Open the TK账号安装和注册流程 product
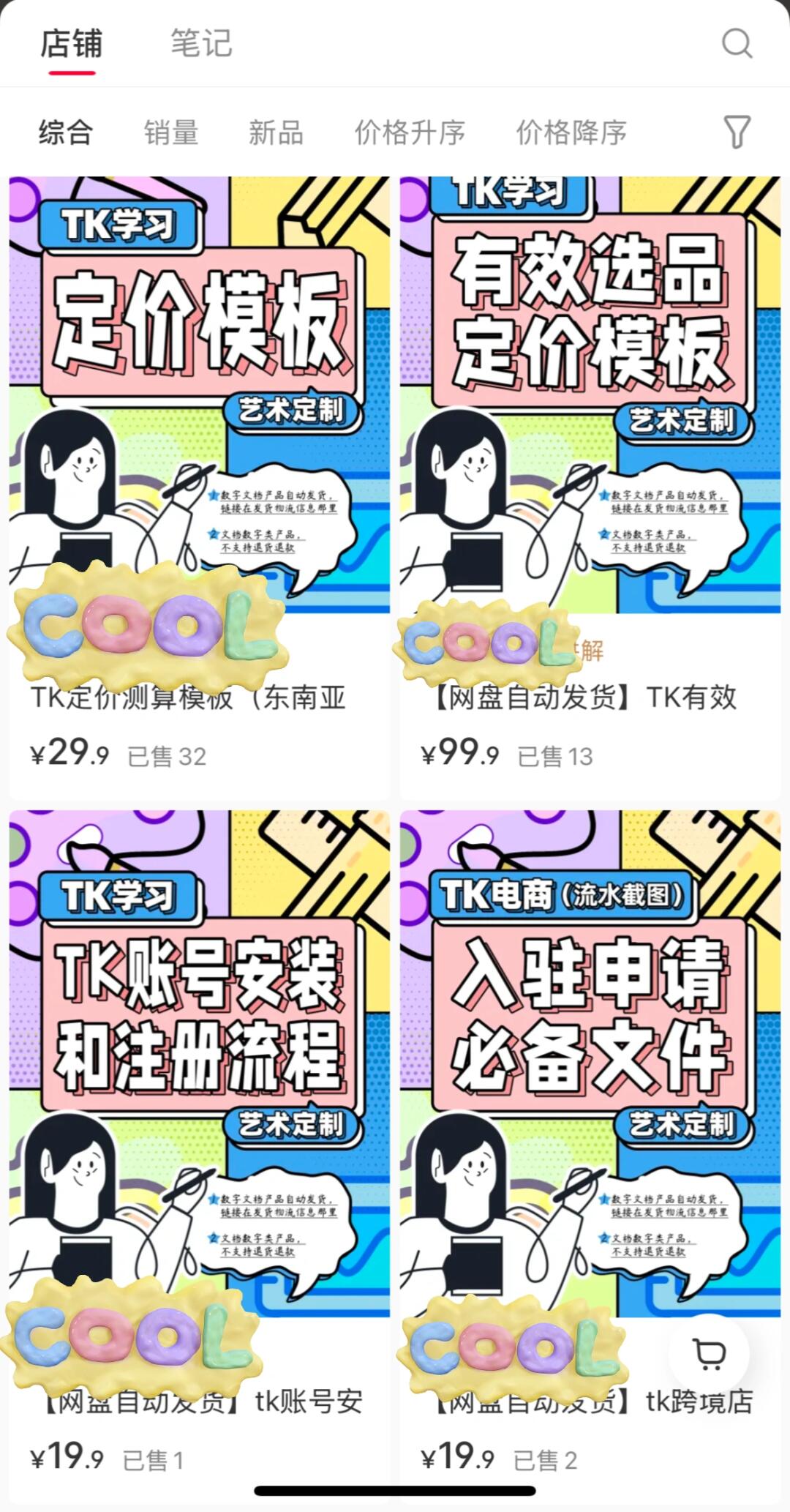790x1512 pixels. point(199,1061)
